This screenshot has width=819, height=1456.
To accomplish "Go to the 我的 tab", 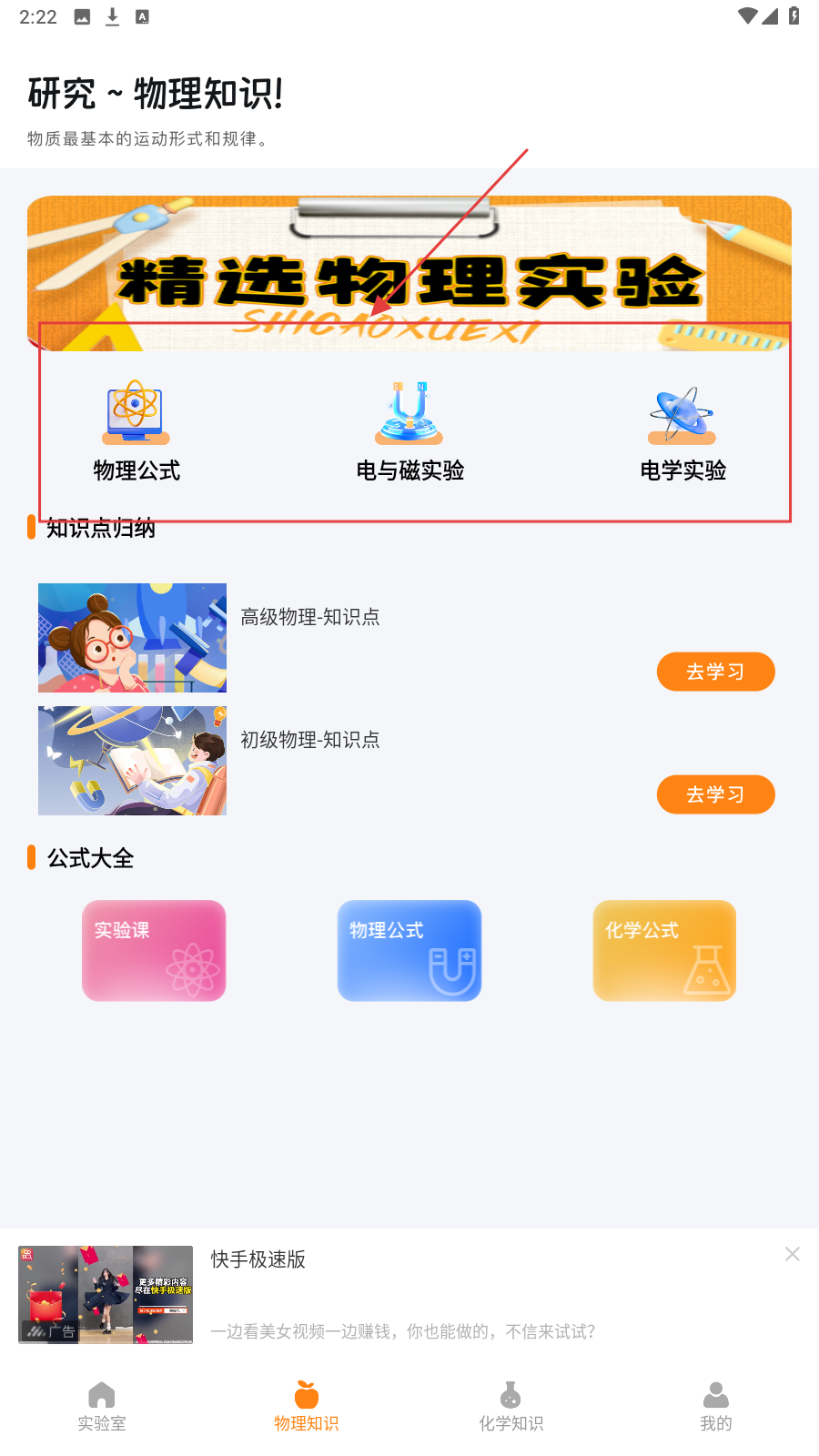I will point(716,1407).
